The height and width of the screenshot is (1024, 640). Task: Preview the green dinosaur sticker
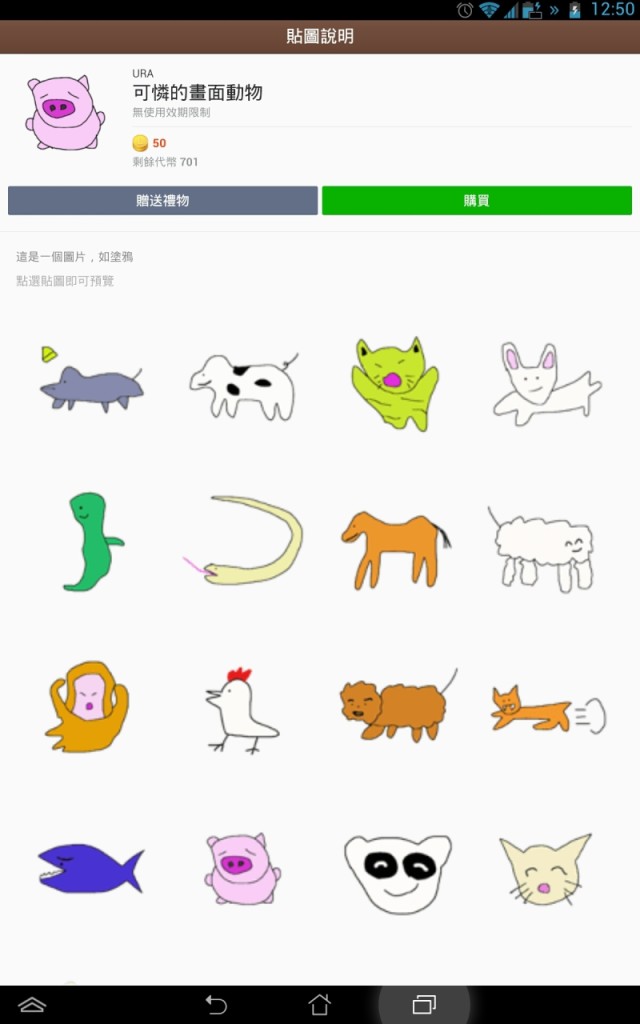click(x=90, y=540)
